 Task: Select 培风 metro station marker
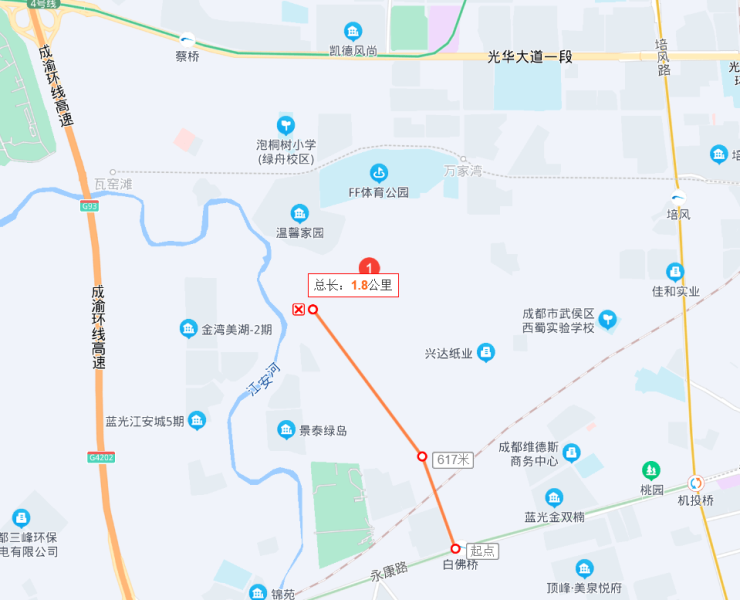click(x=679, y=196)
